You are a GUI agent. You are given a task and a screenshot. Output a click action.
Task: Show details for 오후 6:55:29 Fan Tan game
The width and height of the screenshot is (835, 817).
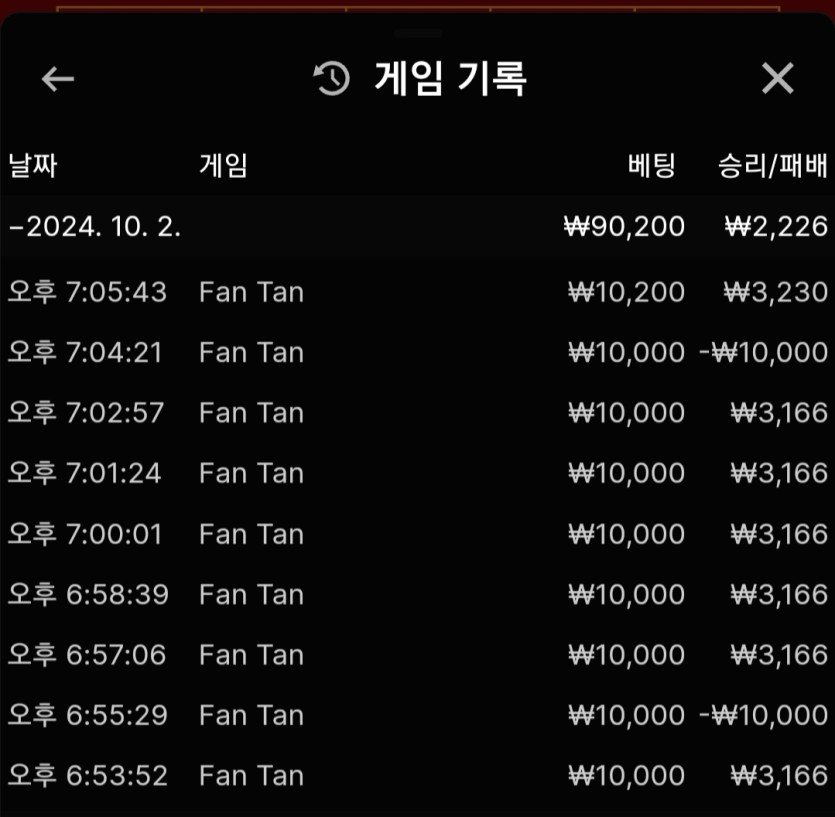point(417,714)
